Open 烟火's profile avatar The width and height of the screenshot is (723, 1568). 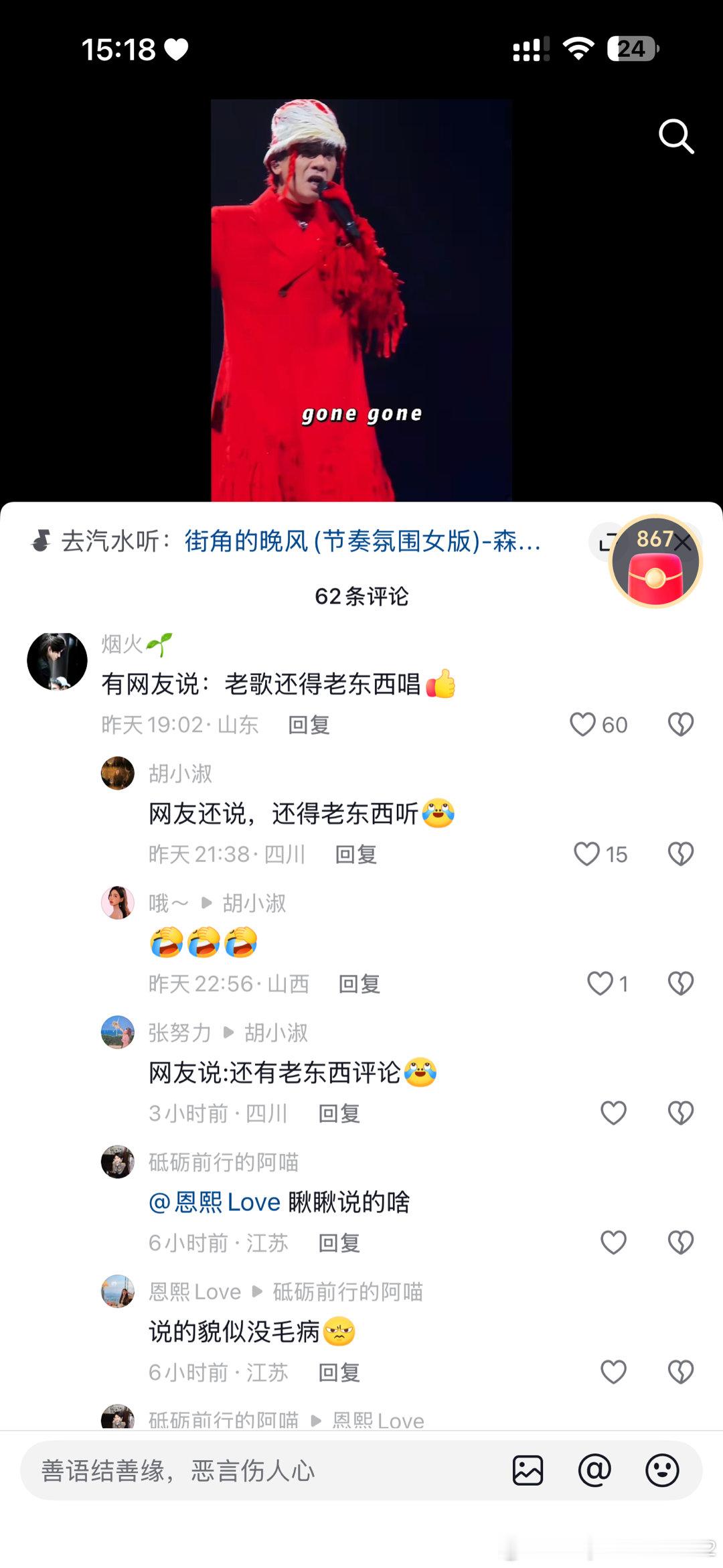(x=58, y=660)
